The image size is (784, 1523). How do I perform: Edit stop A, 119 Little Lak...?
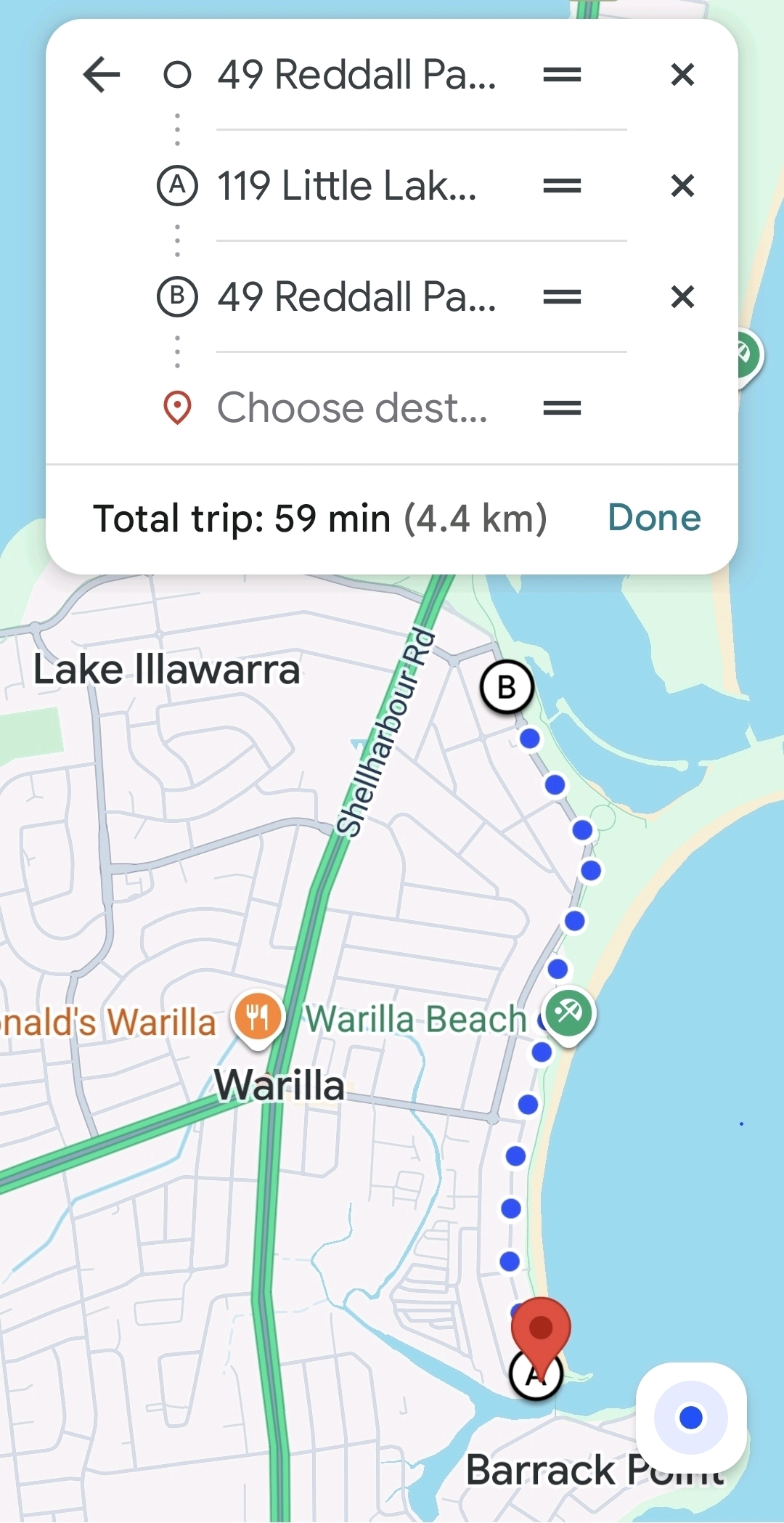347,186
